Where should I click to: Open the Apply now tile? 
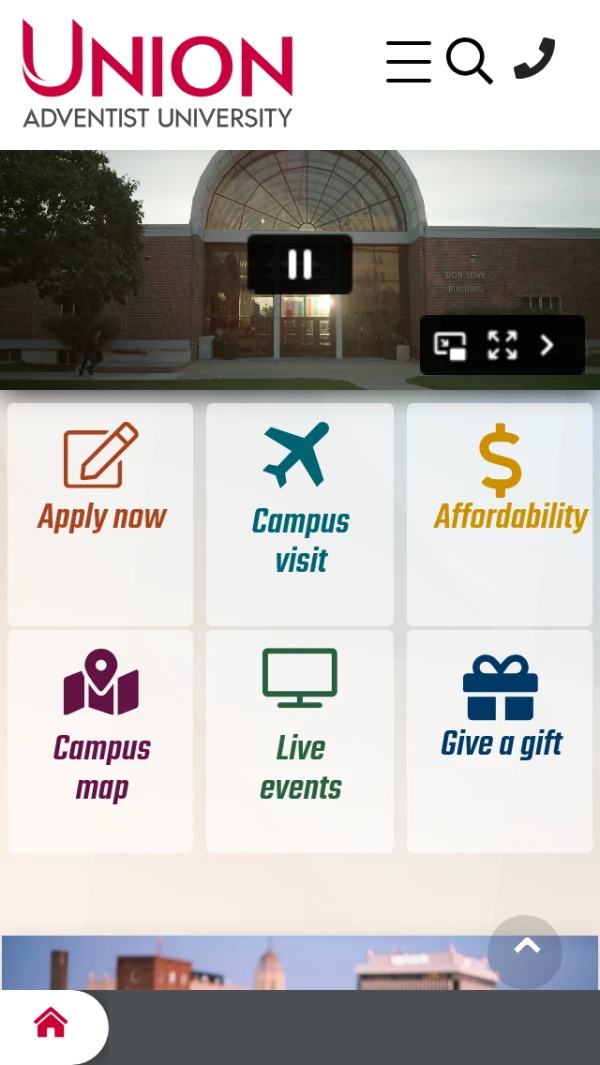100,513
